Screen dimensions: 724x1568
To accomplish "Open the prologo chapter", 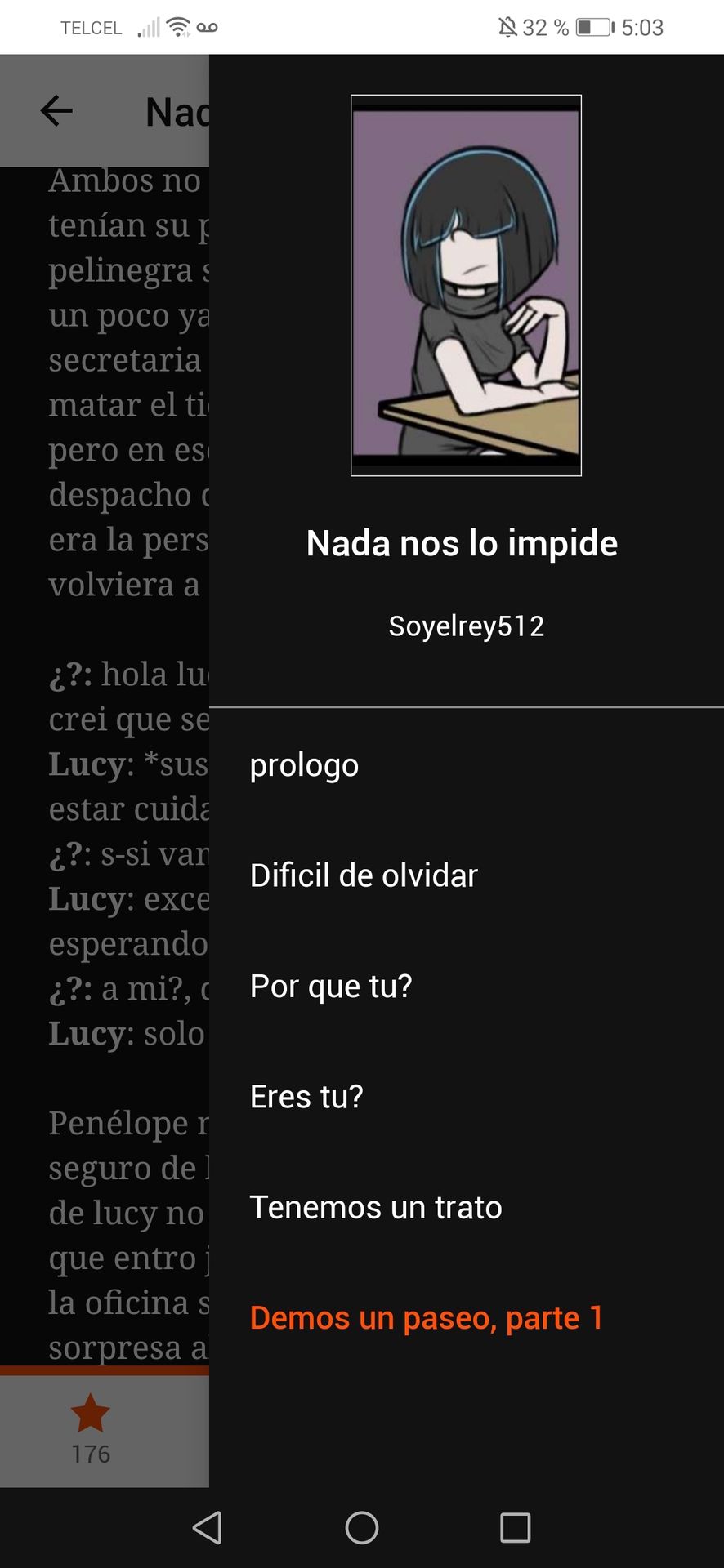I will click(x=304, y=765).
